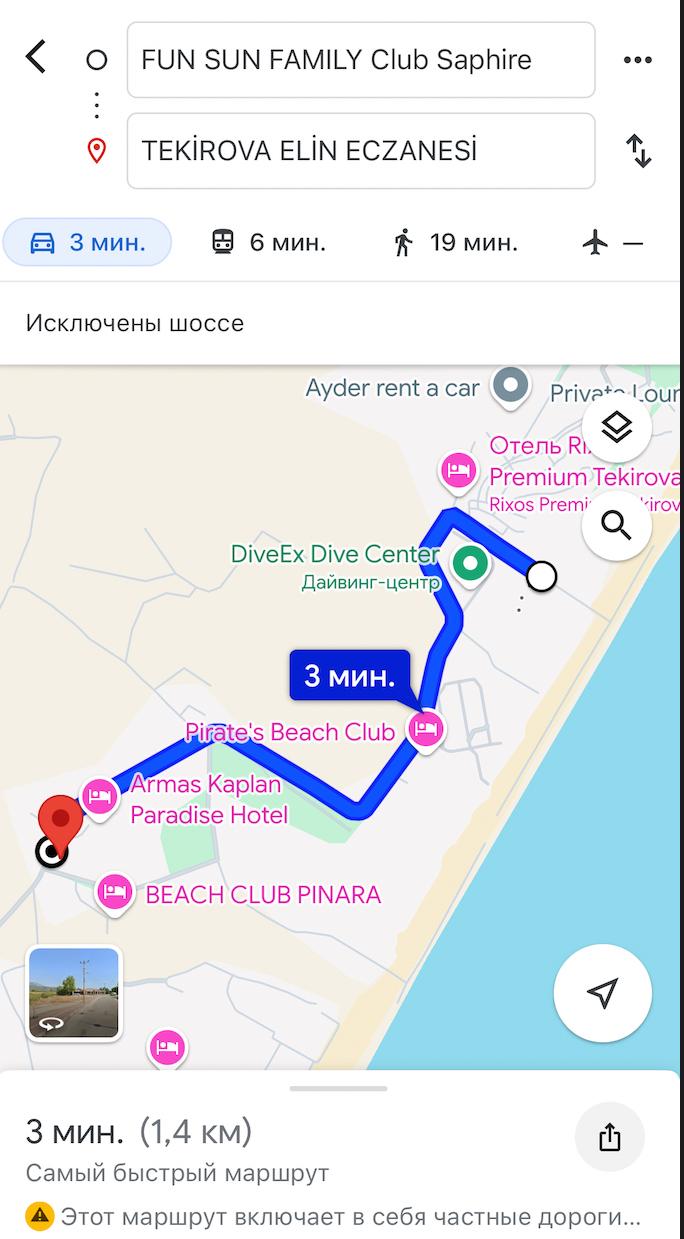This screenshot has width=684, height=1239.
Task: Open the BEACH CLUB PINARA pin
Action: (x=115, y=893)
